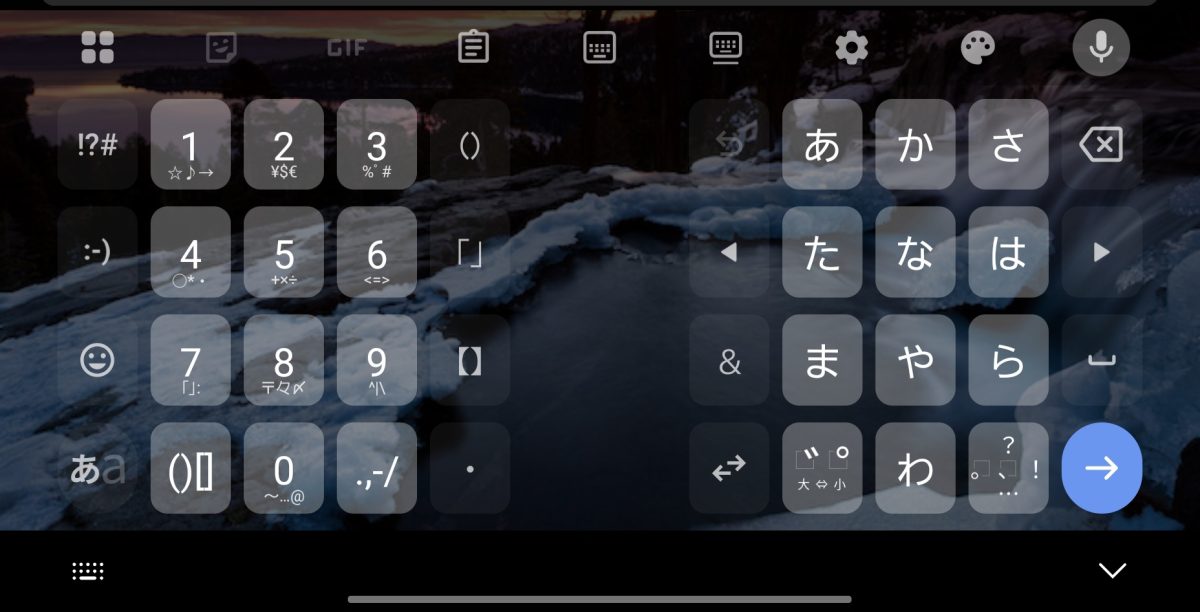
Task: Open the keyboard theme palette
Action: (x=977, y=47)
